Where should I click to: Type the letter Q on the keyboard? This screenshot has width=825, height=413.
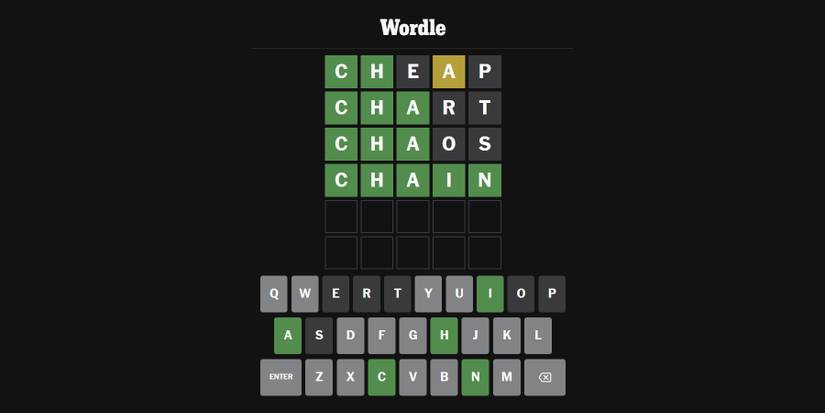point(274,294)
